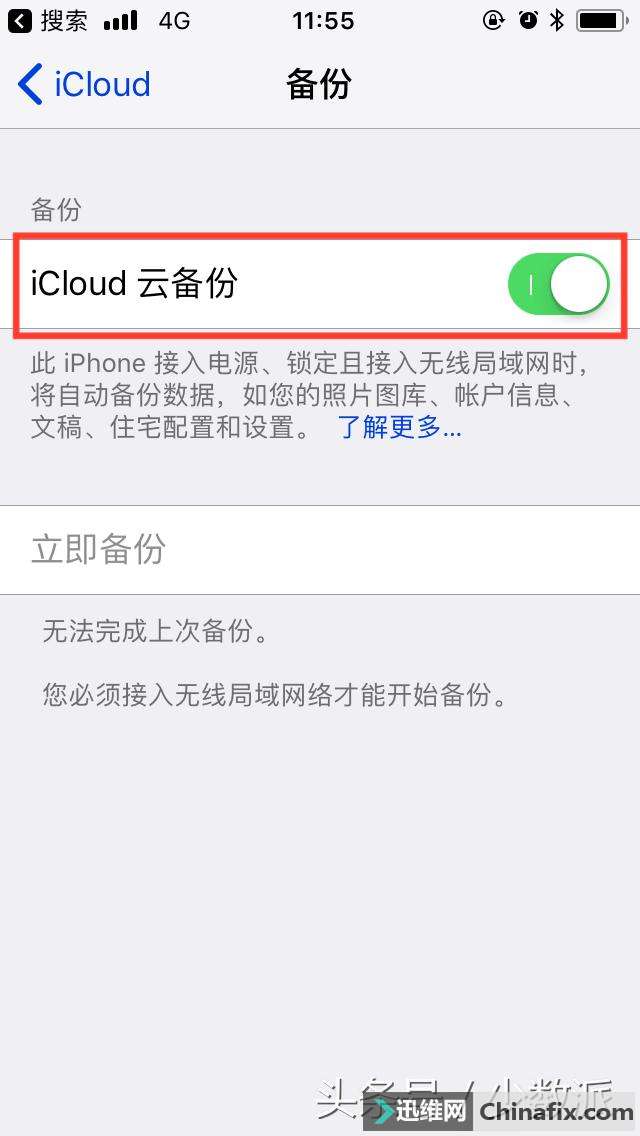Turn off the iCloud 云备份 switch
This screenshot has height=1136, width=640.
558,285
